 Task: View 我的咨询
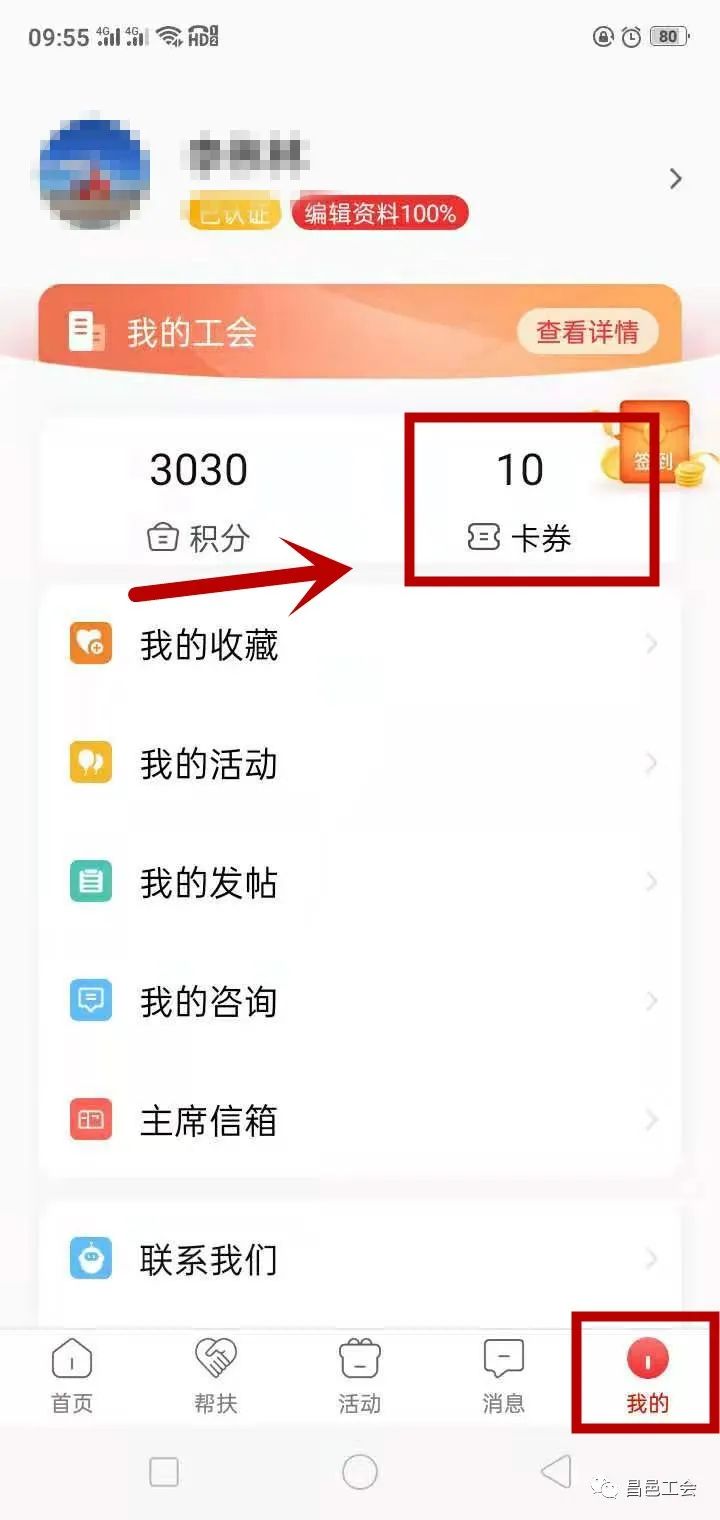click(x=360, y=1001)
